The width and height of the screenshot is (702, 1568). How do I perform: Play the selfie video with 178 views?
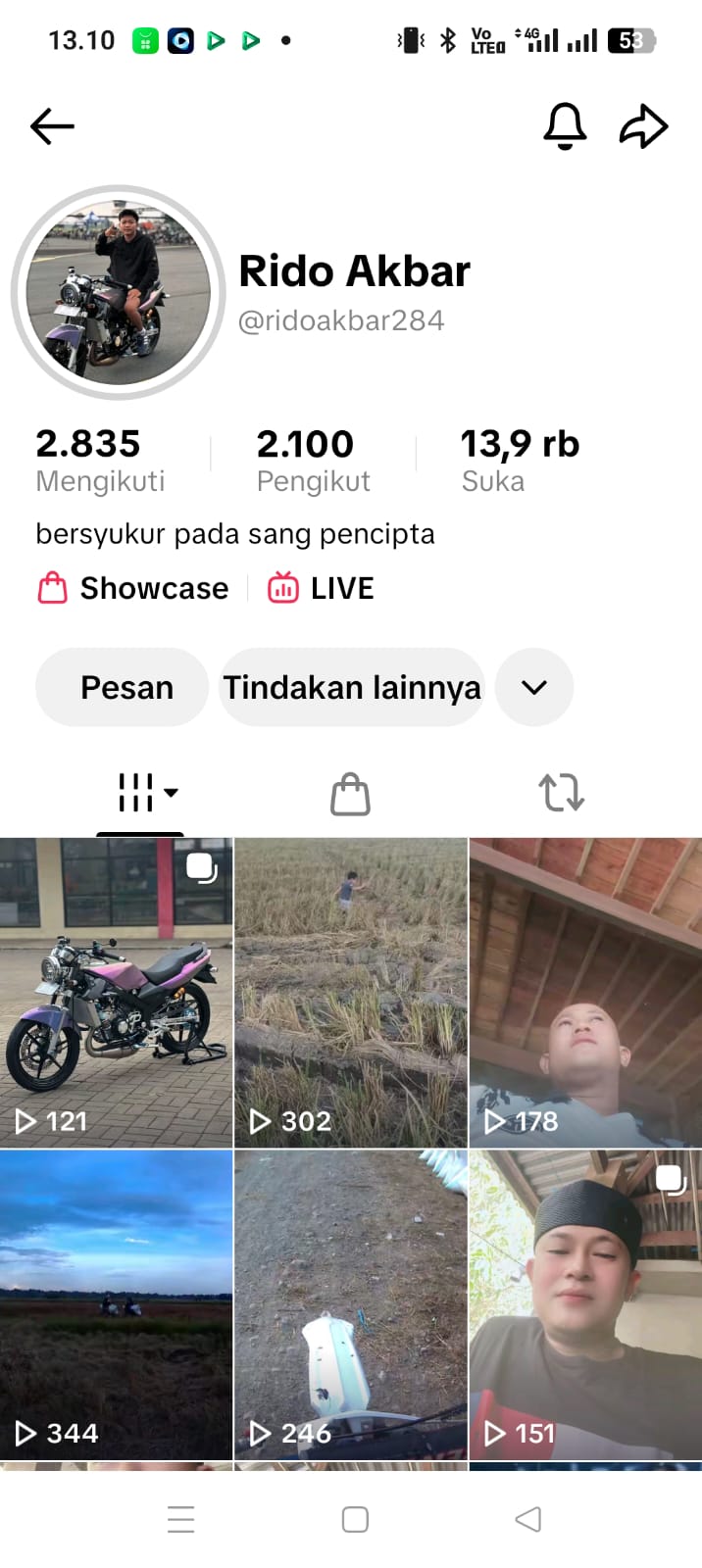tap(585, 992)
